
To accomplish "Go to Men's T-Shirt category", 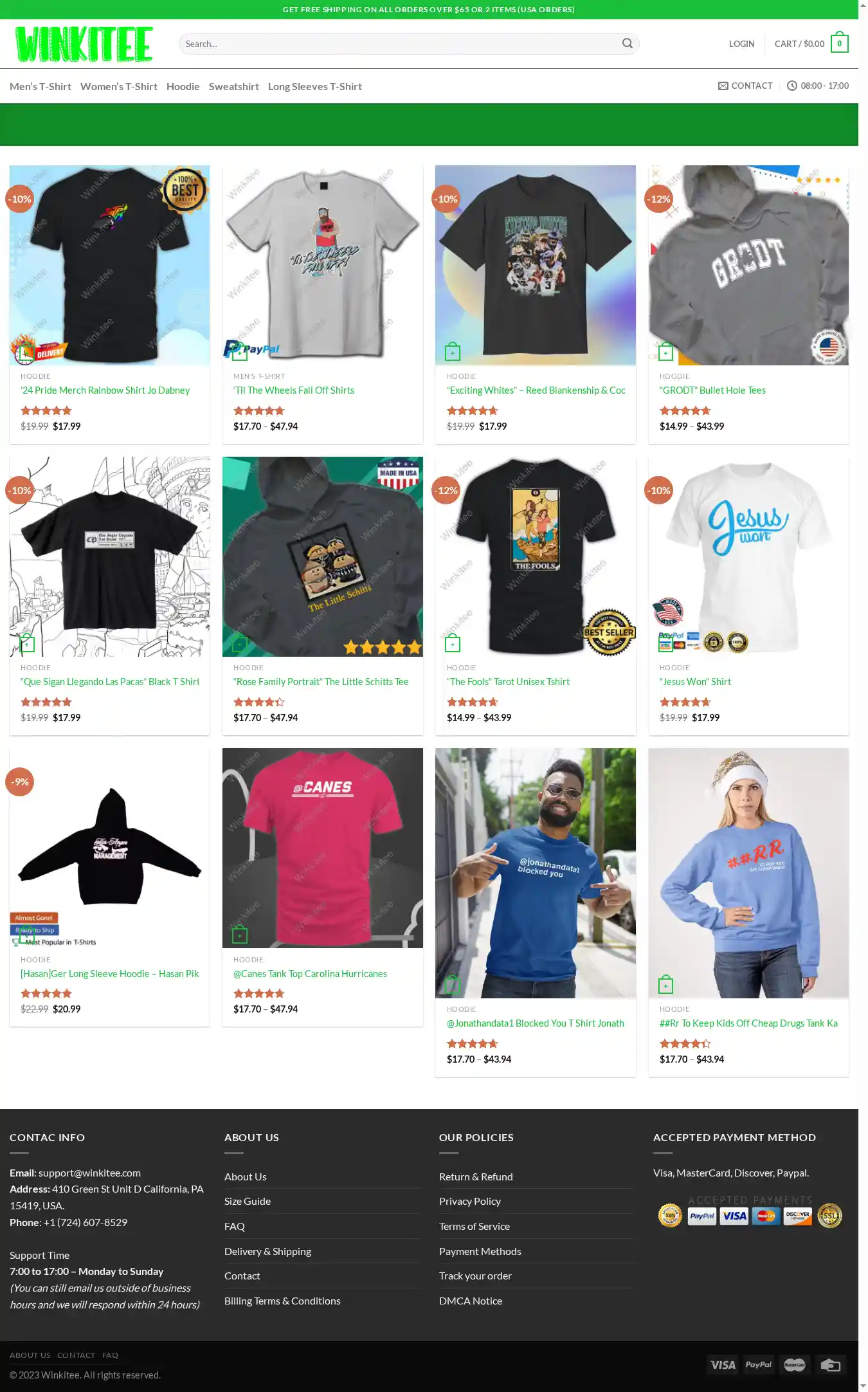I will point(41,86).
